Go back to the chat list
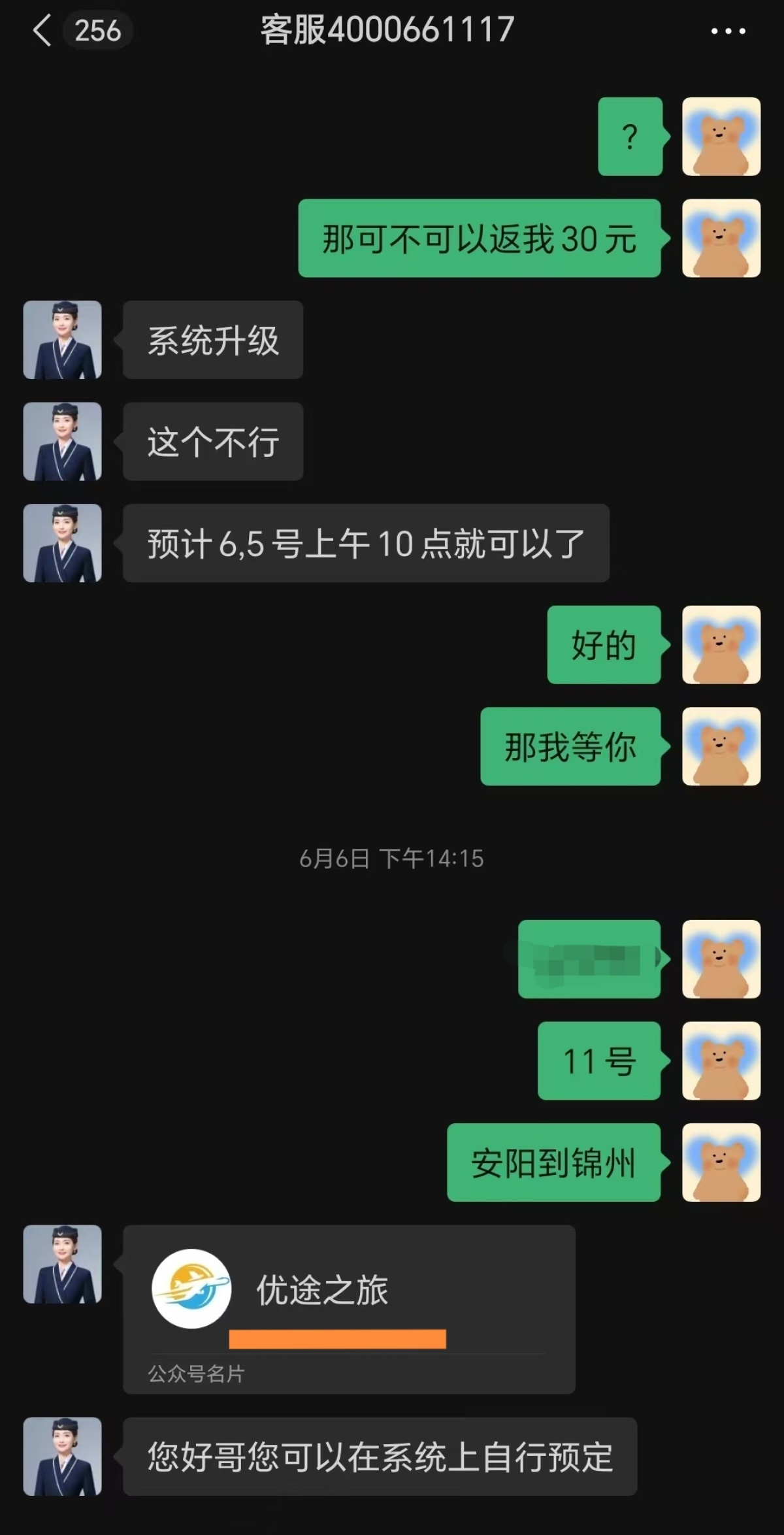Viewport: 784px width, 1535px height. coord(43,31)
